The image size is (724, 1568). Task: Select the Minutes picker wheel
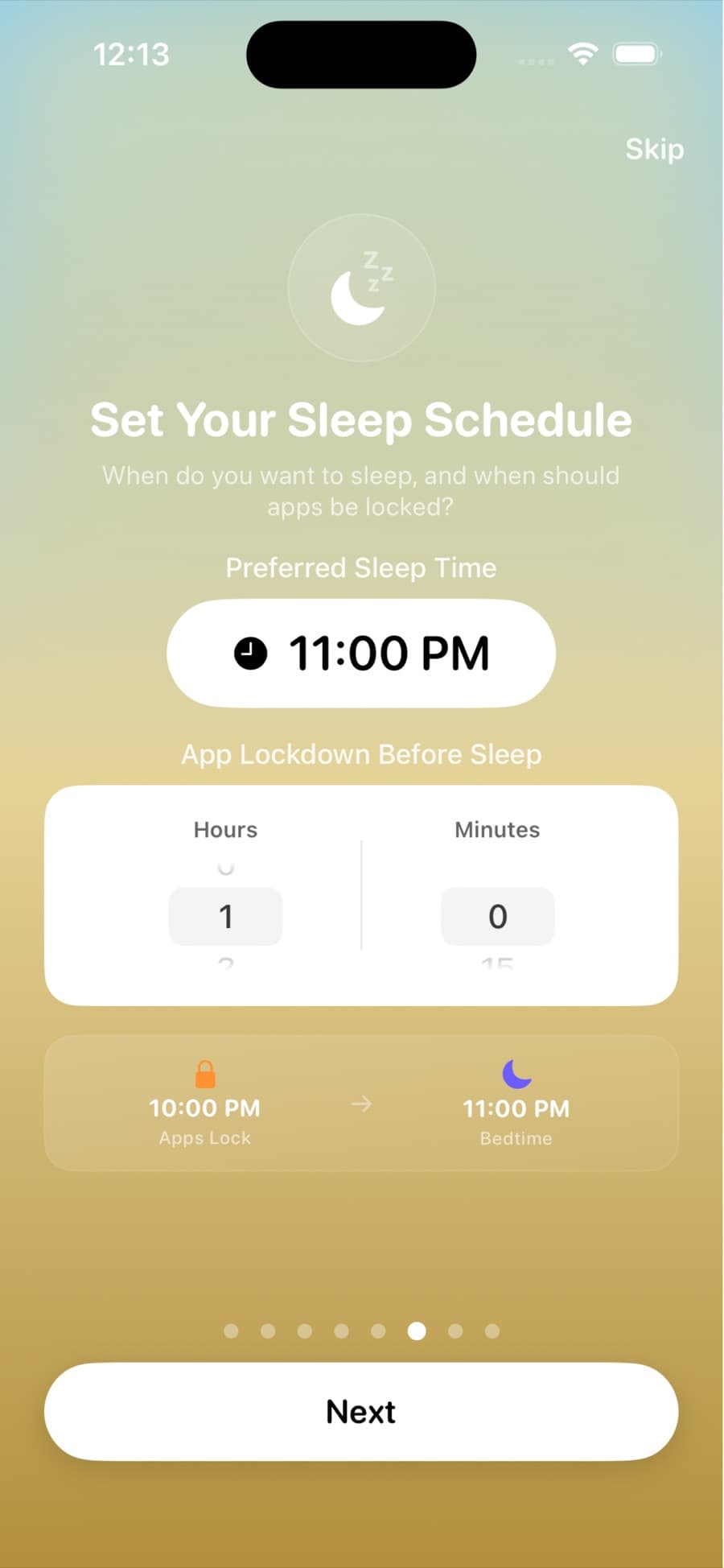497,916
